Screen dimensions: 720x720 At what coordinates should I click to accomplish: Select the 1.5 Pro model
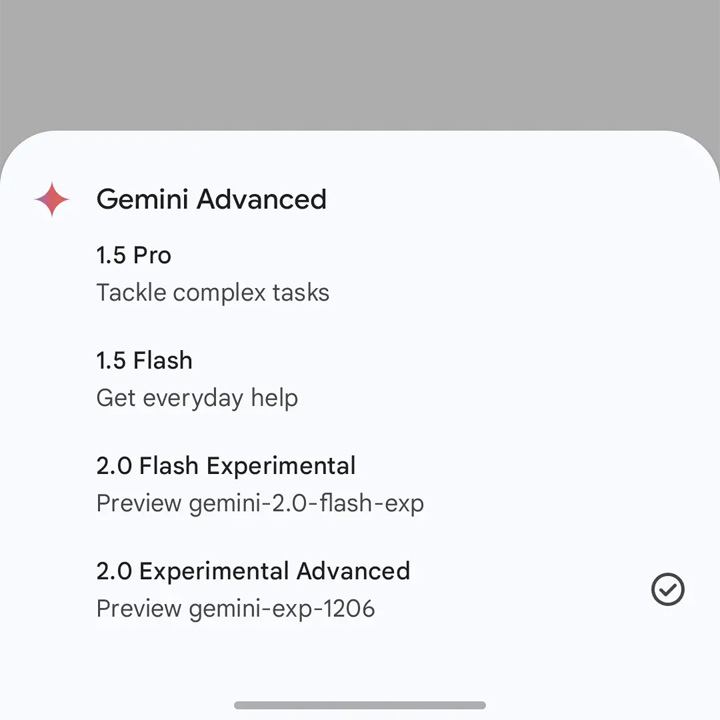212,274
